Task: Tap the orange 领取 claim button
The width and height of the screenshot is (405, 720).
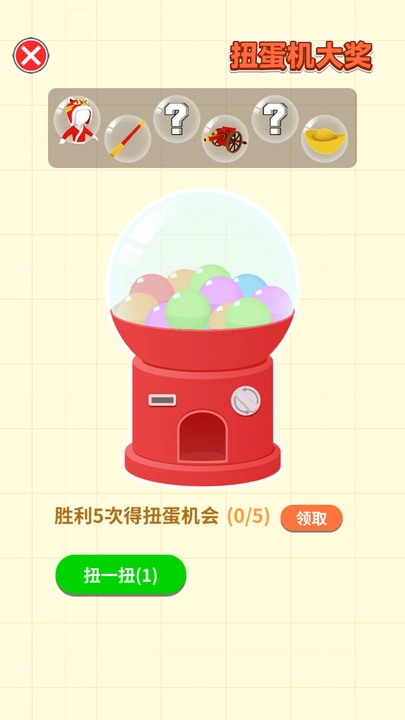Action: click(311, 518)
